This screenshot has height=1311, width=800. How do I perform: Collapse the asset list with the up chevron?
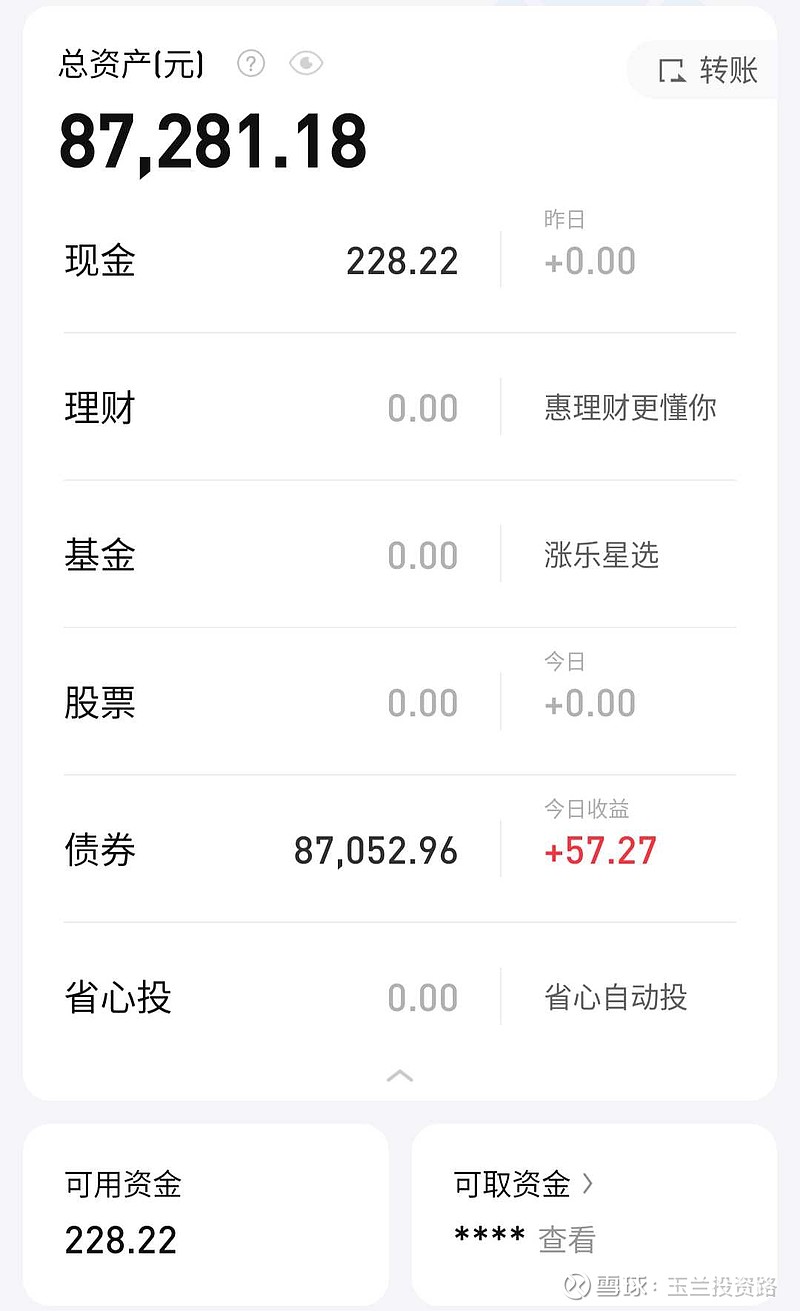(400, 1076)
